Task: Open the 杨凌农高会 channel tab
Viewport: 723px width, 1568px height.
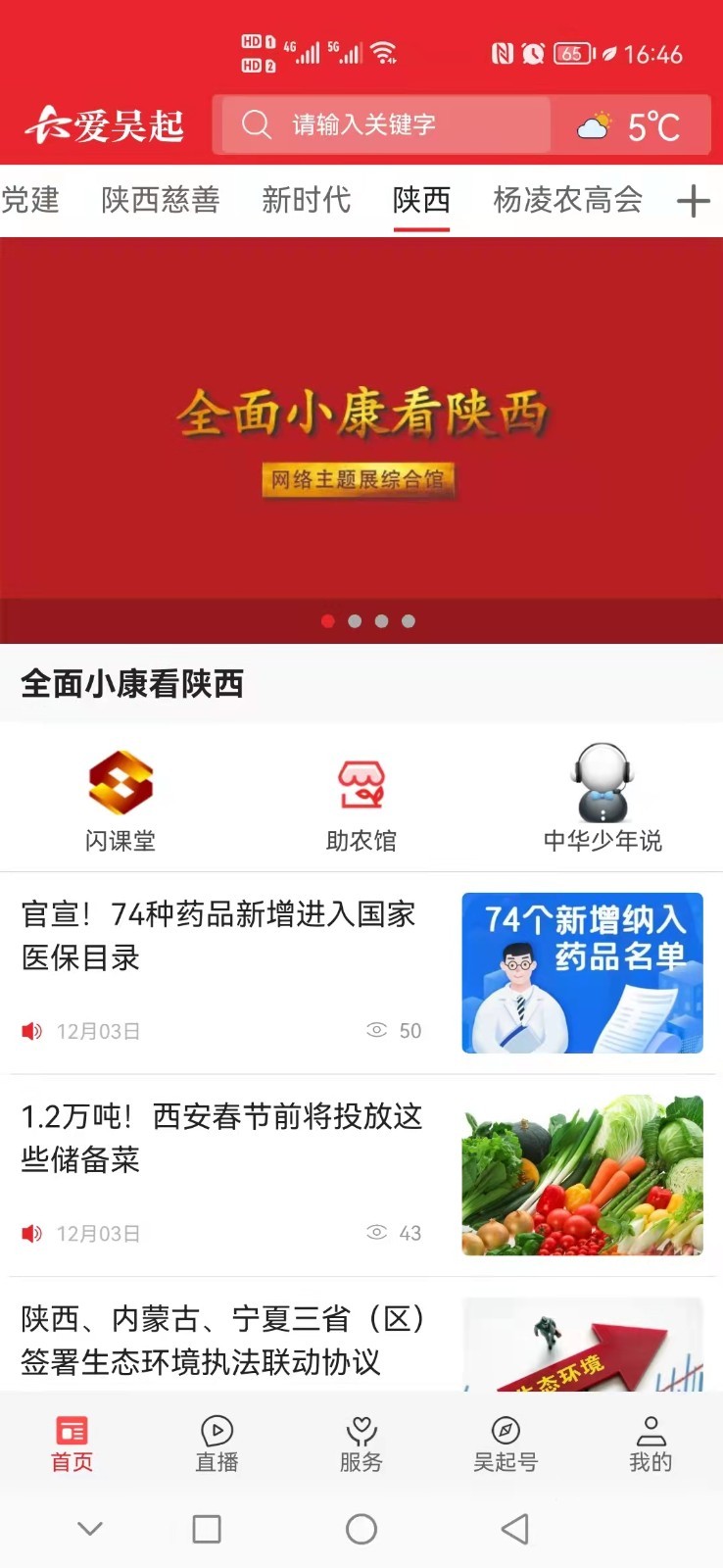Action: tap(567, 200)
